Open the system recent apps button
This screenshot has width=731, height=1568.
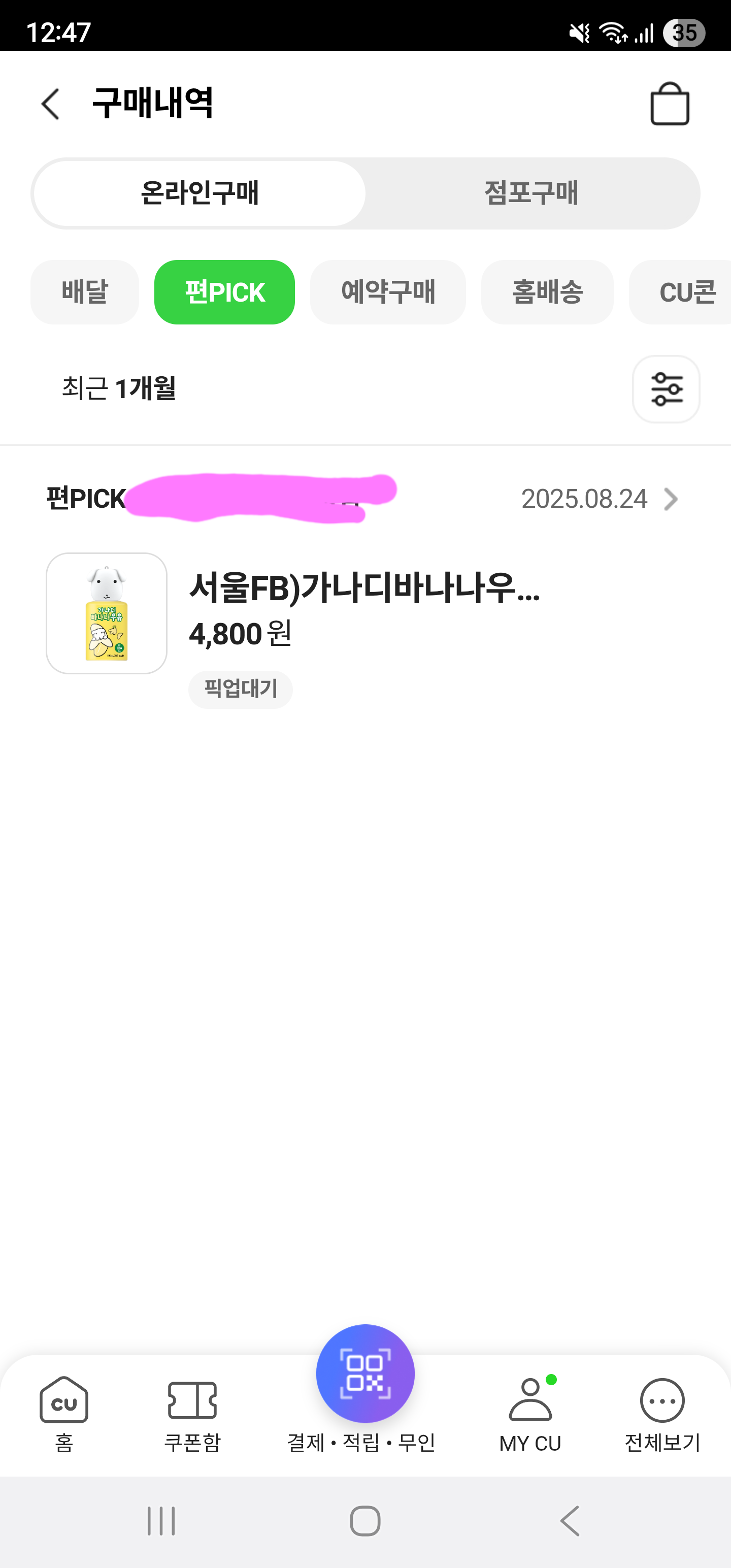point(161,1520)
